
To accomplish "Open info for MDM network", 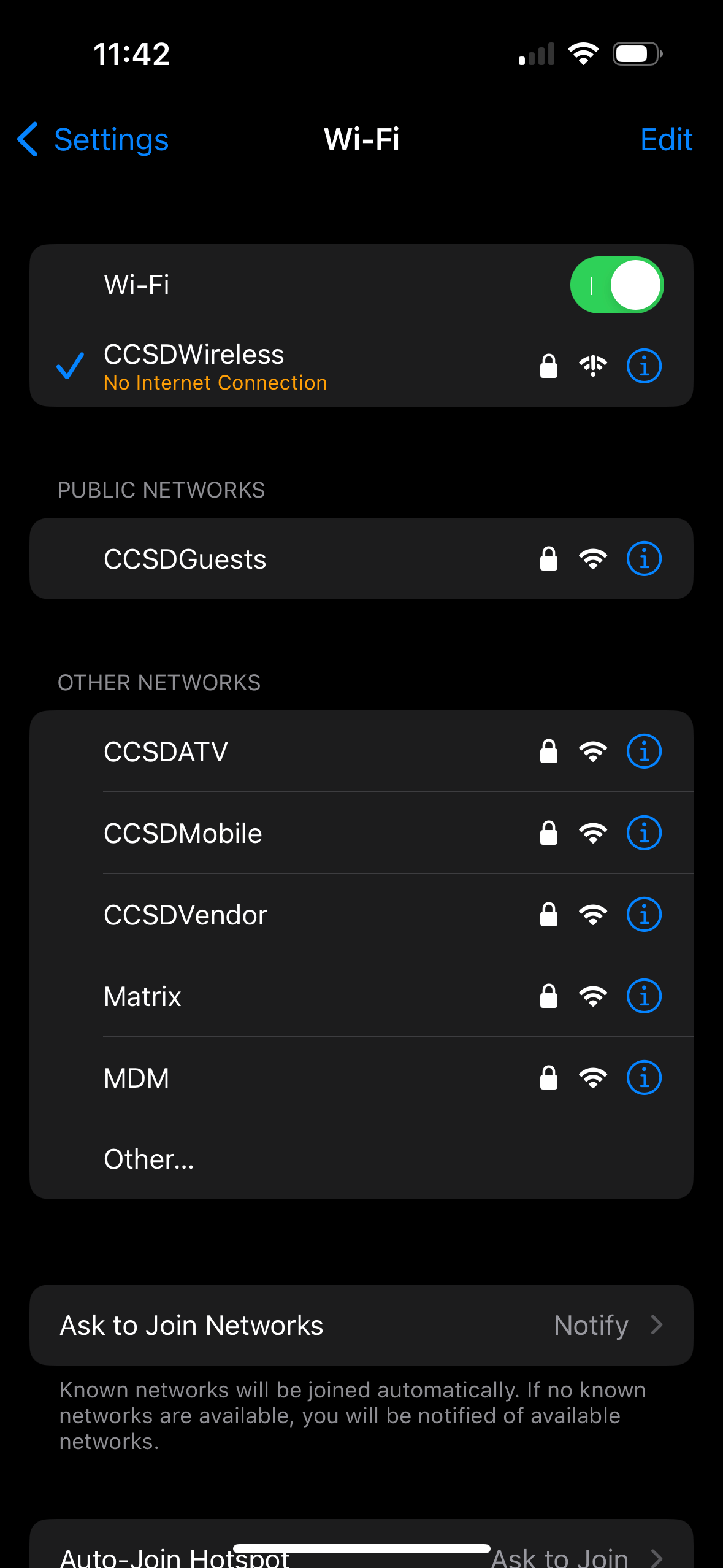I will [x=644, y=1078].
